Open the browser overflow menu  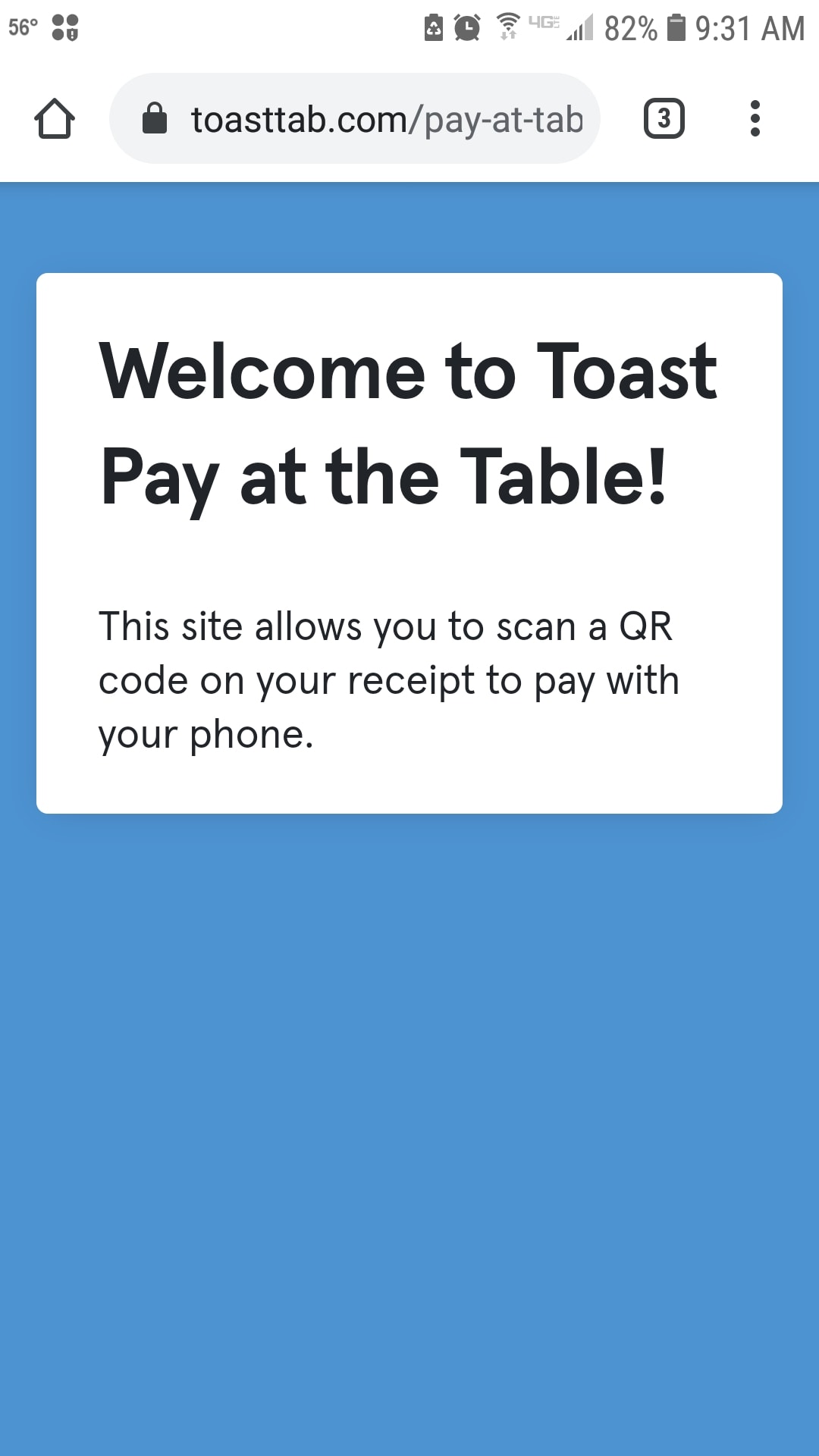(755, 119)
